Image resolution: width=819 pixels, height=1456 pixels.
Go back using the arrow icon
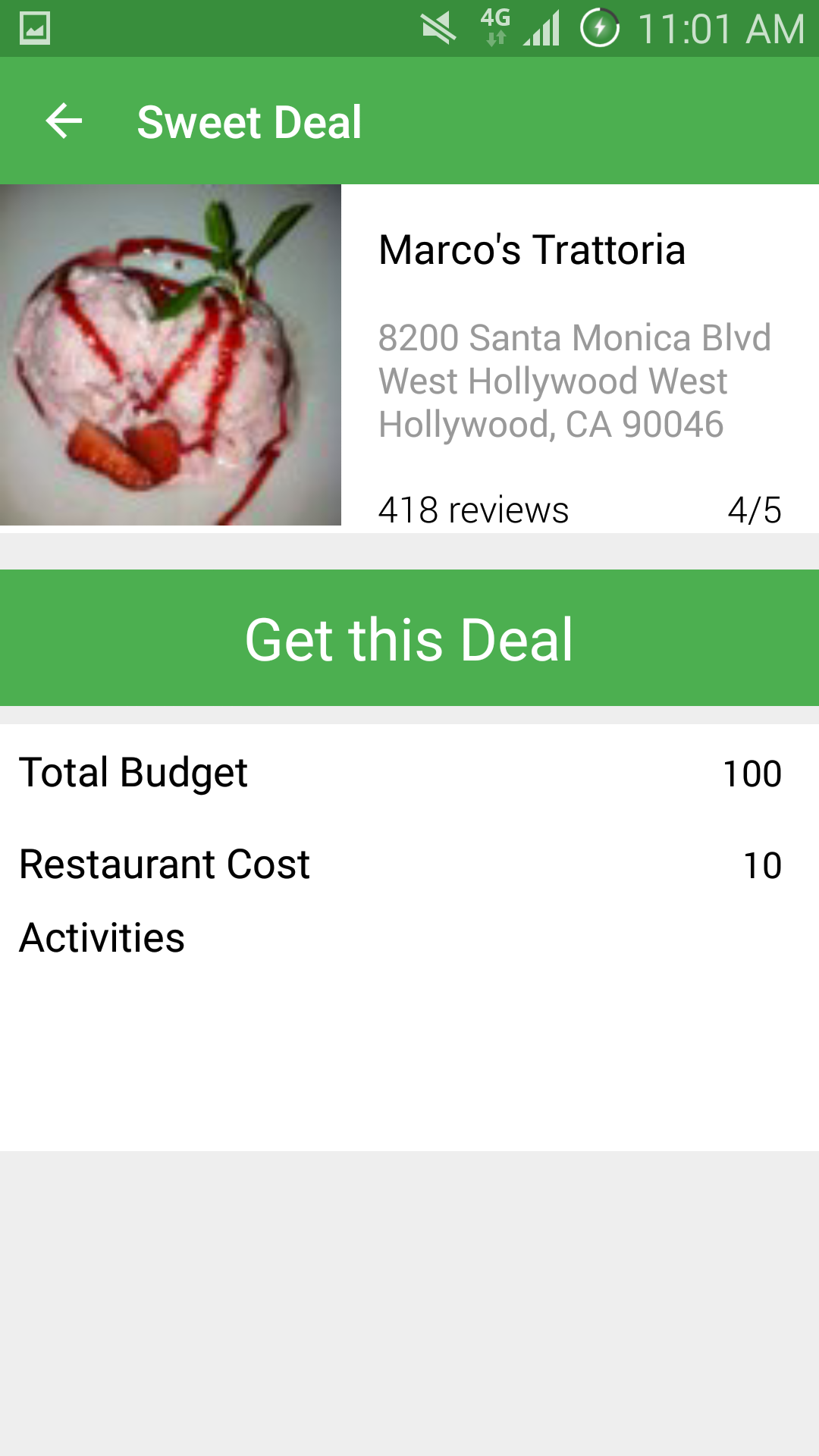point(64,121)
